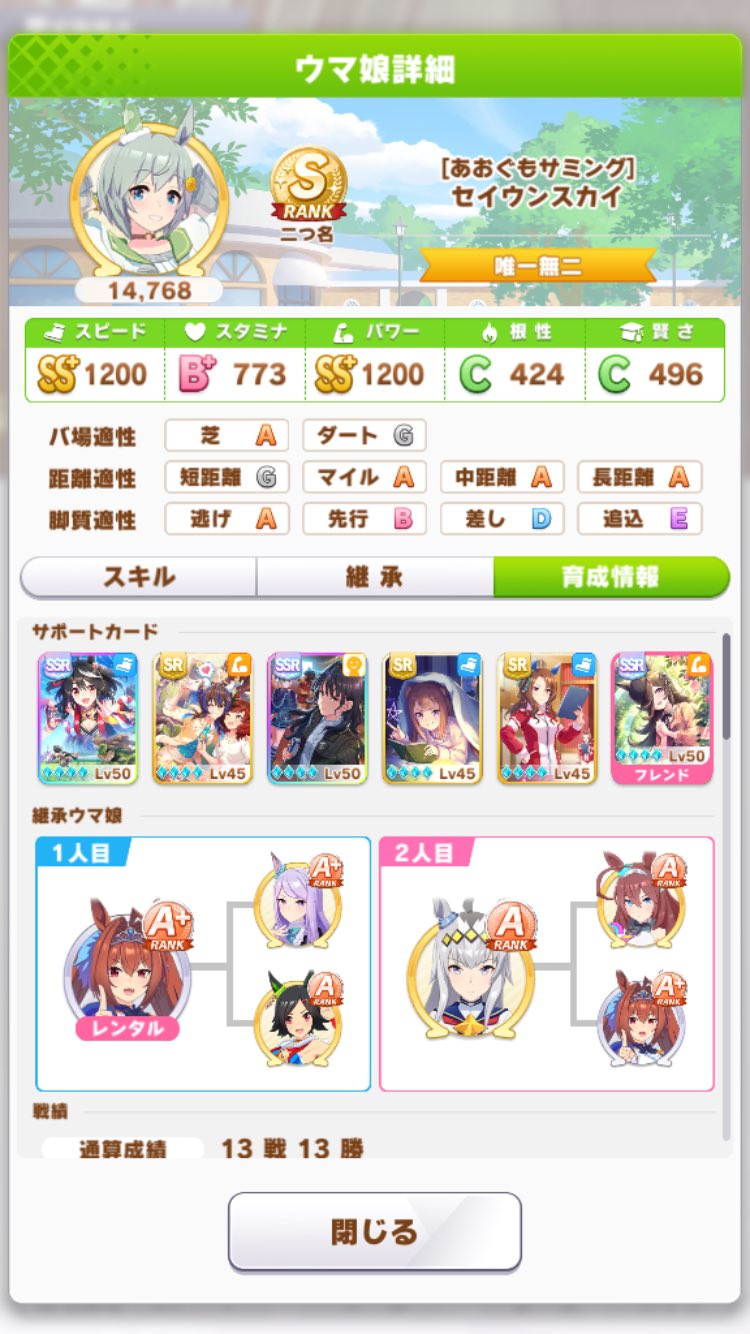Switch to the 継承 tab
Screen dimensions: 750x1334
coord(375,577)
